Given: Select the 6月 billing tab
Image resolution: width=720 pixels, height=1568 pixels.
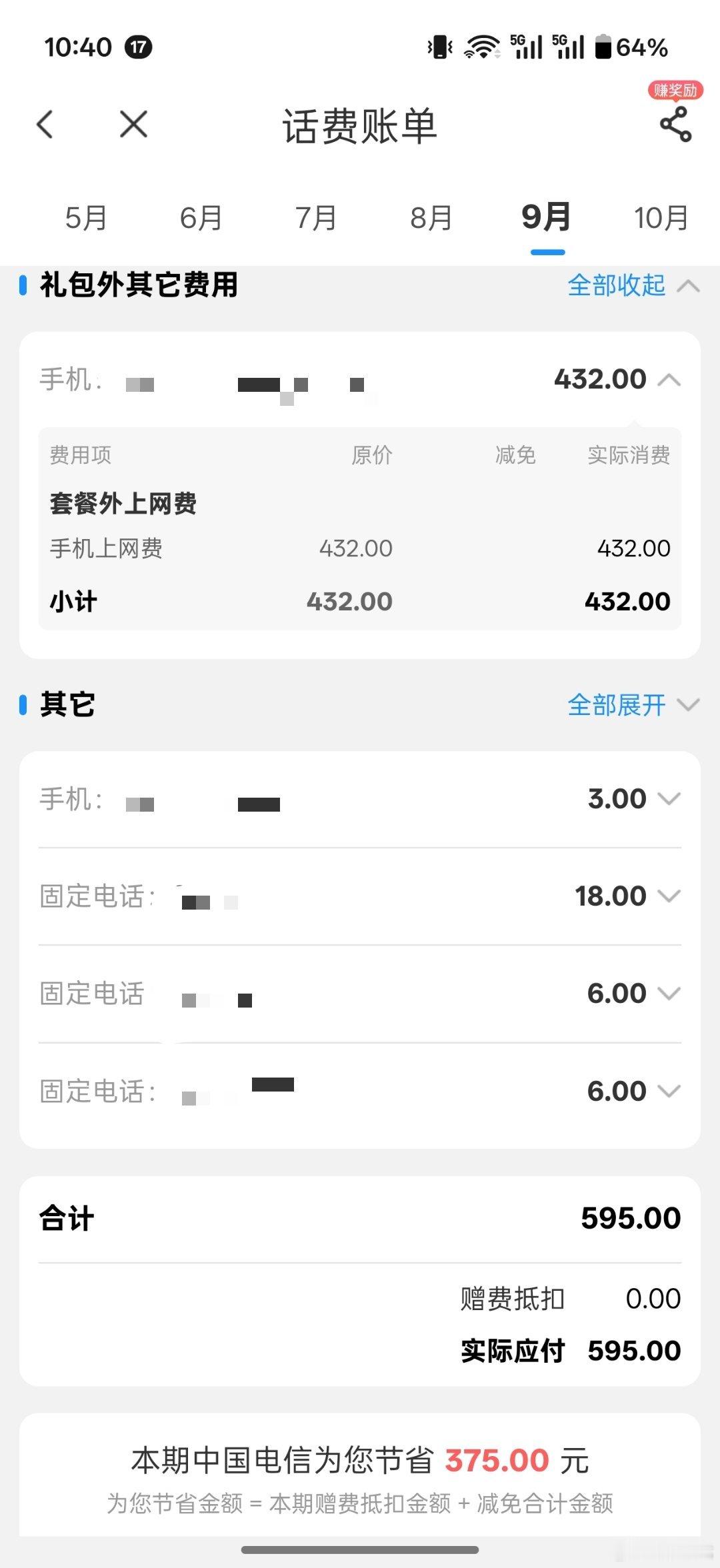Looking at the screenshot, I should [x=201, y=217].
